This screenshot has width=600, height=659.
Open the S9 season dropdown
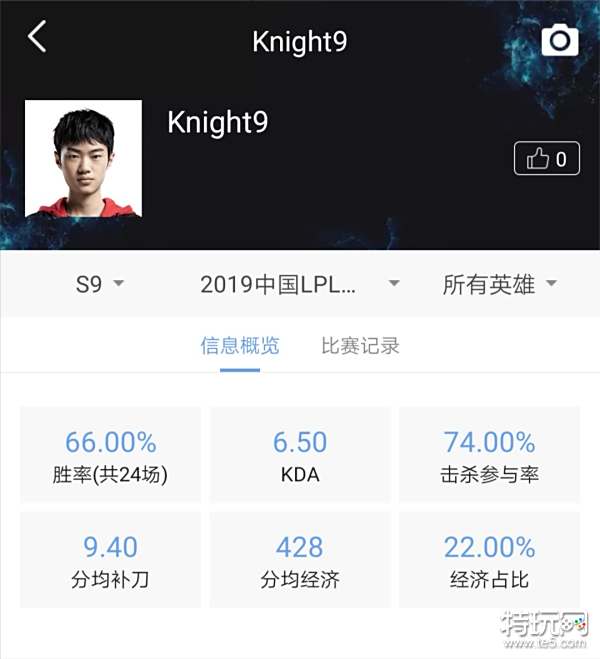pos(100,284)
